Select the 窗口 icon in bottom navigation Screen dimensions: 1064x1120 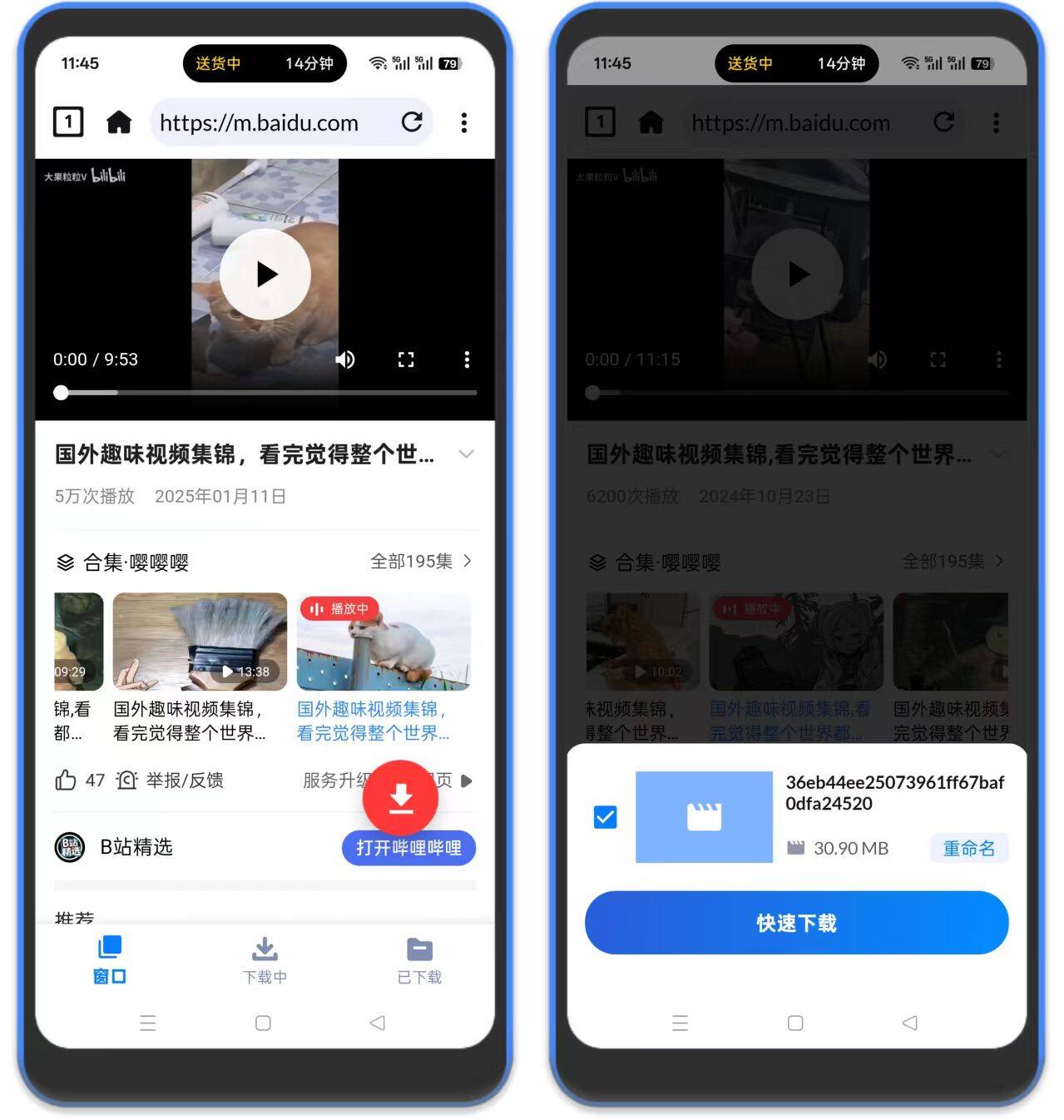point(108,959)
